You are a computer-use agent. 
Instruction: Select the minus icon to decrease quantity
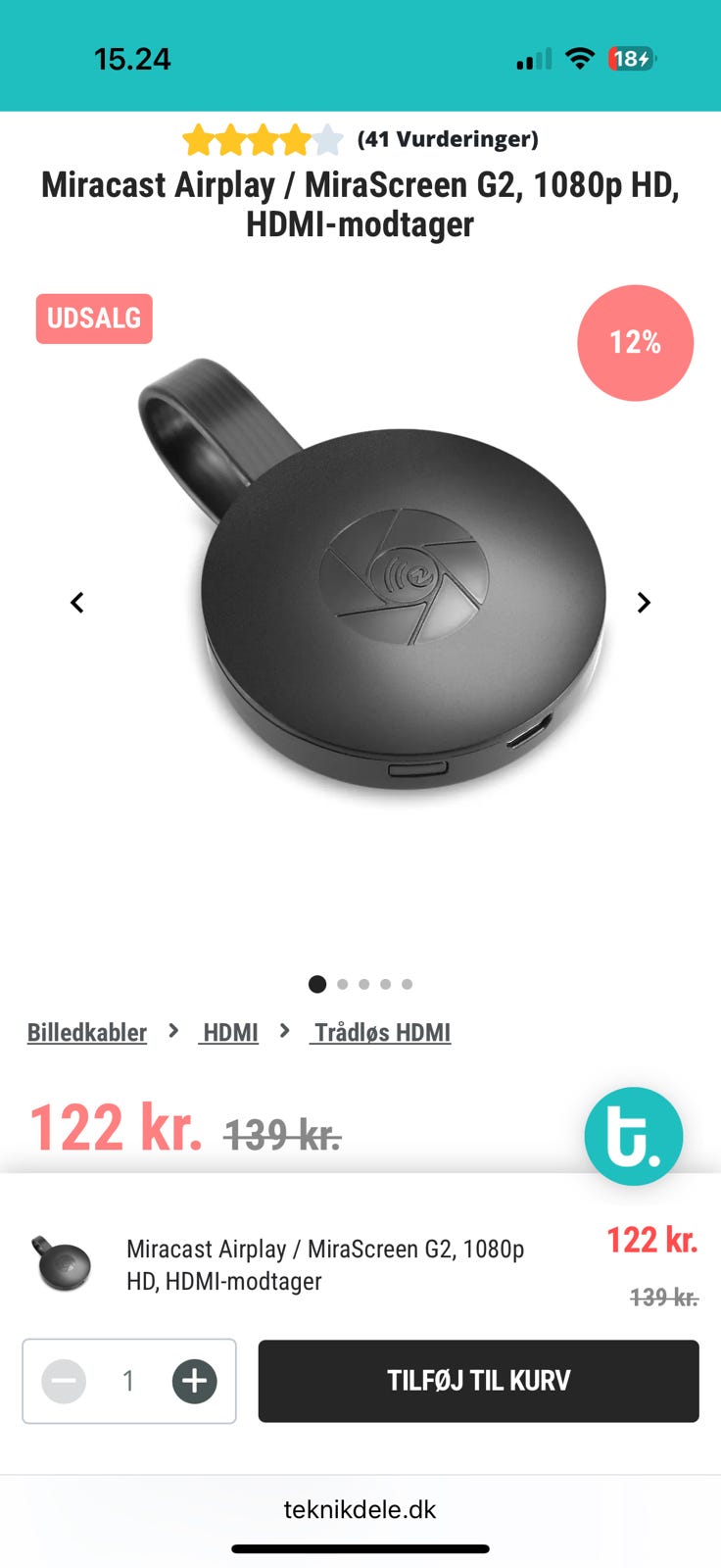(x=64, y=1381)
